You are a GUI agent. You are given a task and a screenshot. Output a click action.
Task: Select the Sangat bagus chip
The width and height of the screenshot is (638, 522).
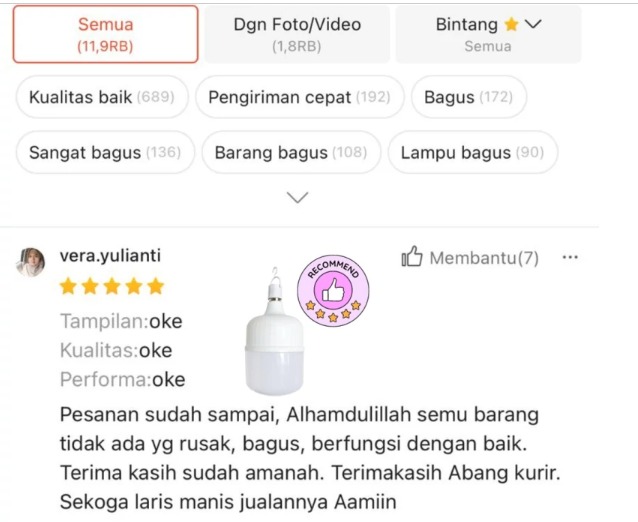point(104,153)
